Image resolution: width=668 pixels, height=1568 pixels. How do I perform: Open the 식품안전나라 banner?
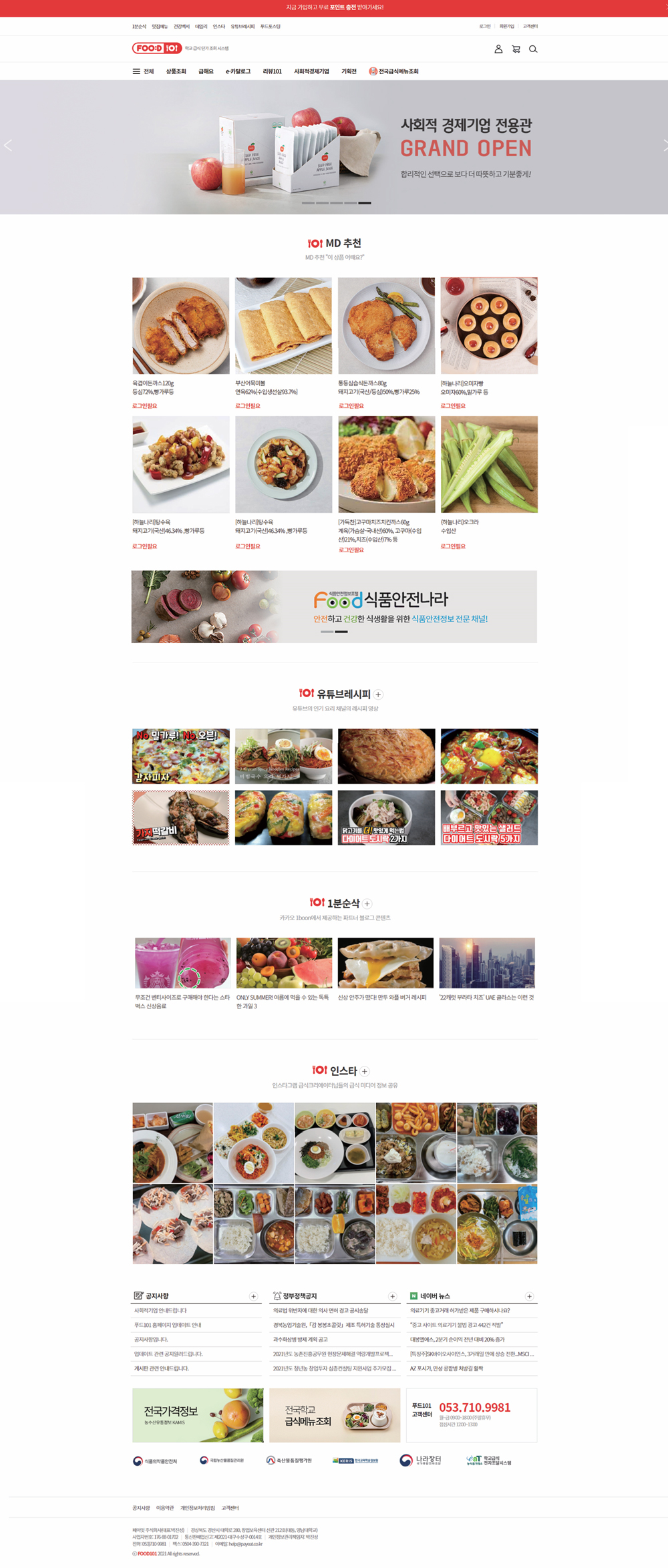click(x=334, y=606)
